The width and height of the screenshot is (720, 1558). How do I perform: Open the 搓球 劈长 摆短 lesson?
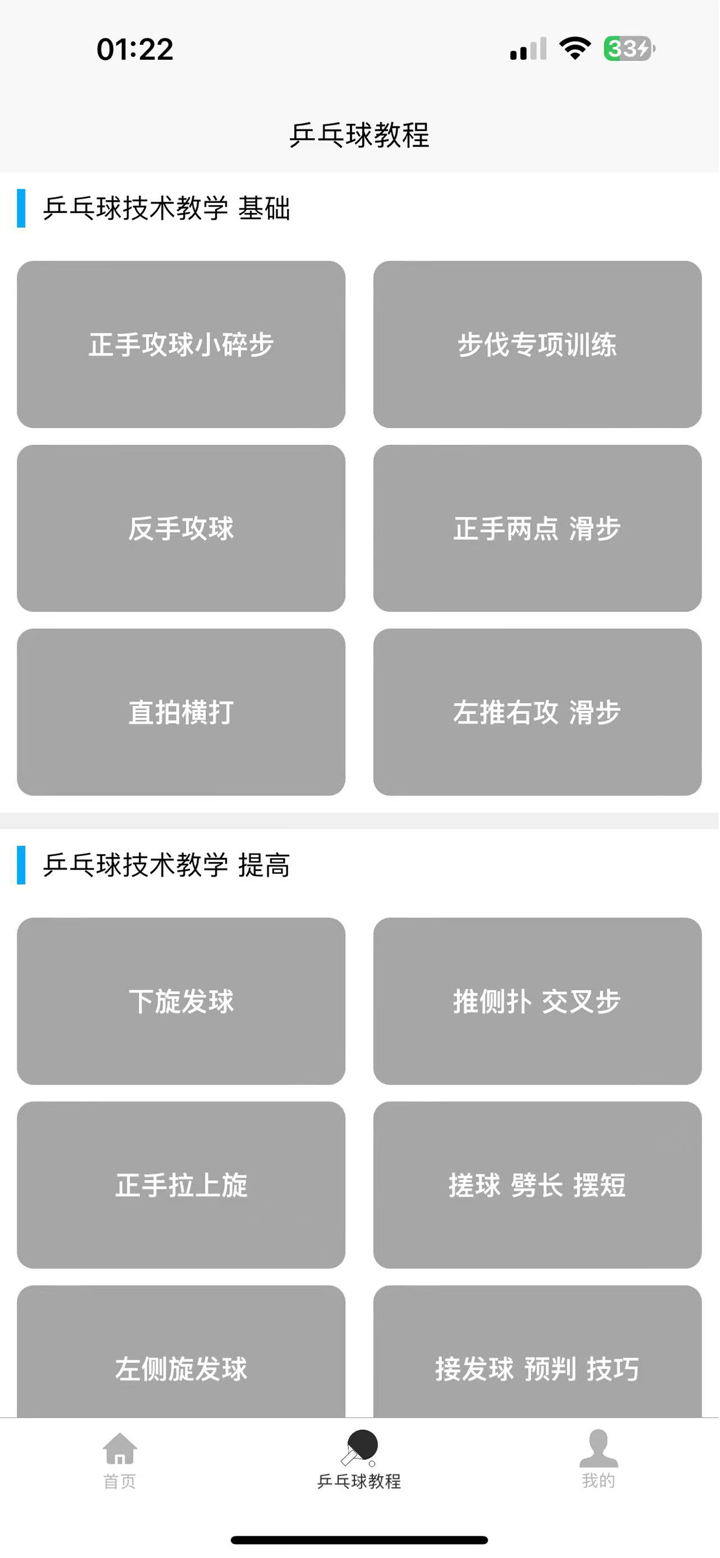pyautogui.click(x=538, y=1185)
